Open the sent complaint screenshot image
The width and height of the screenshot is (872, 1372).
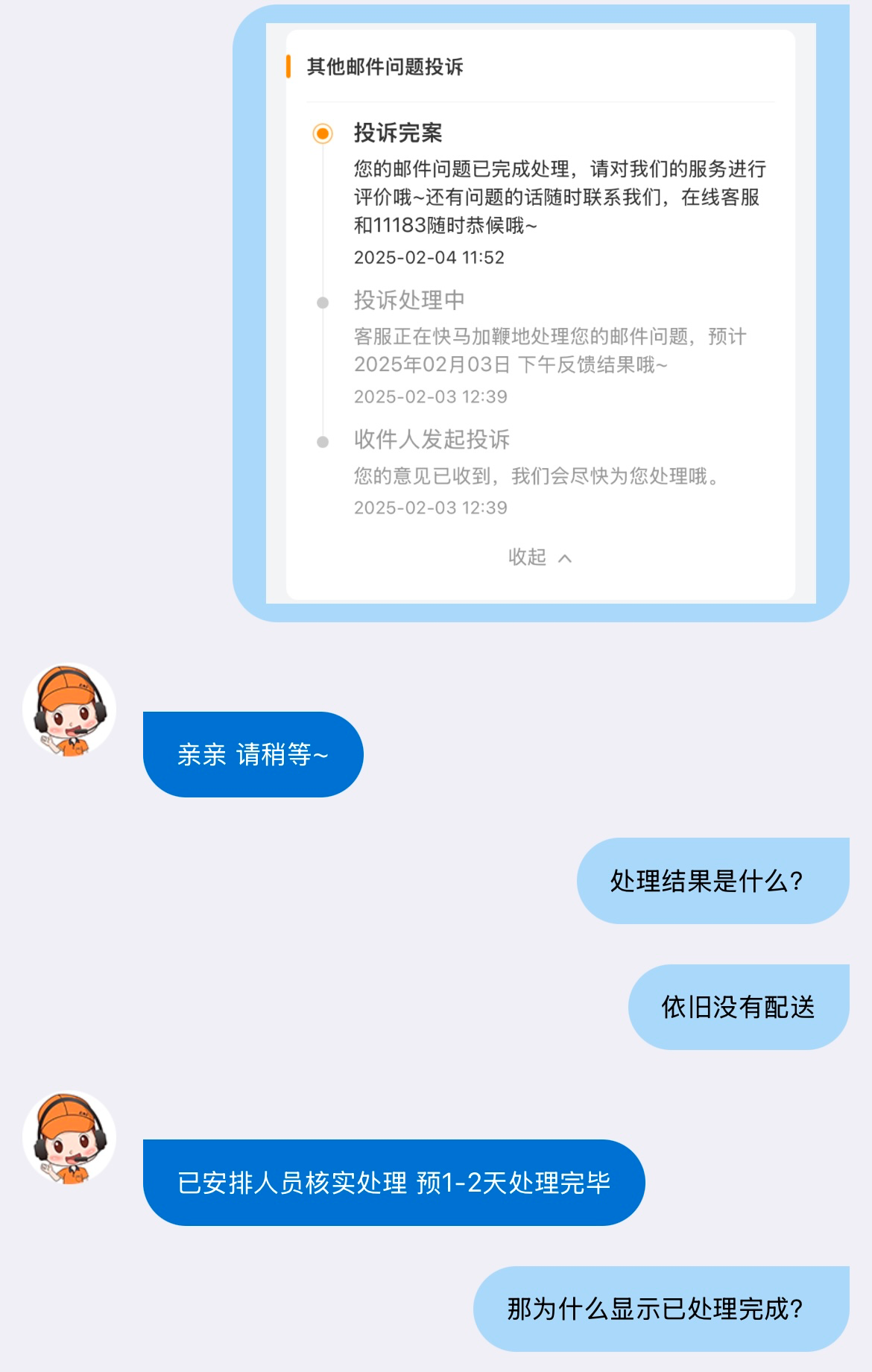coord(541,313)
